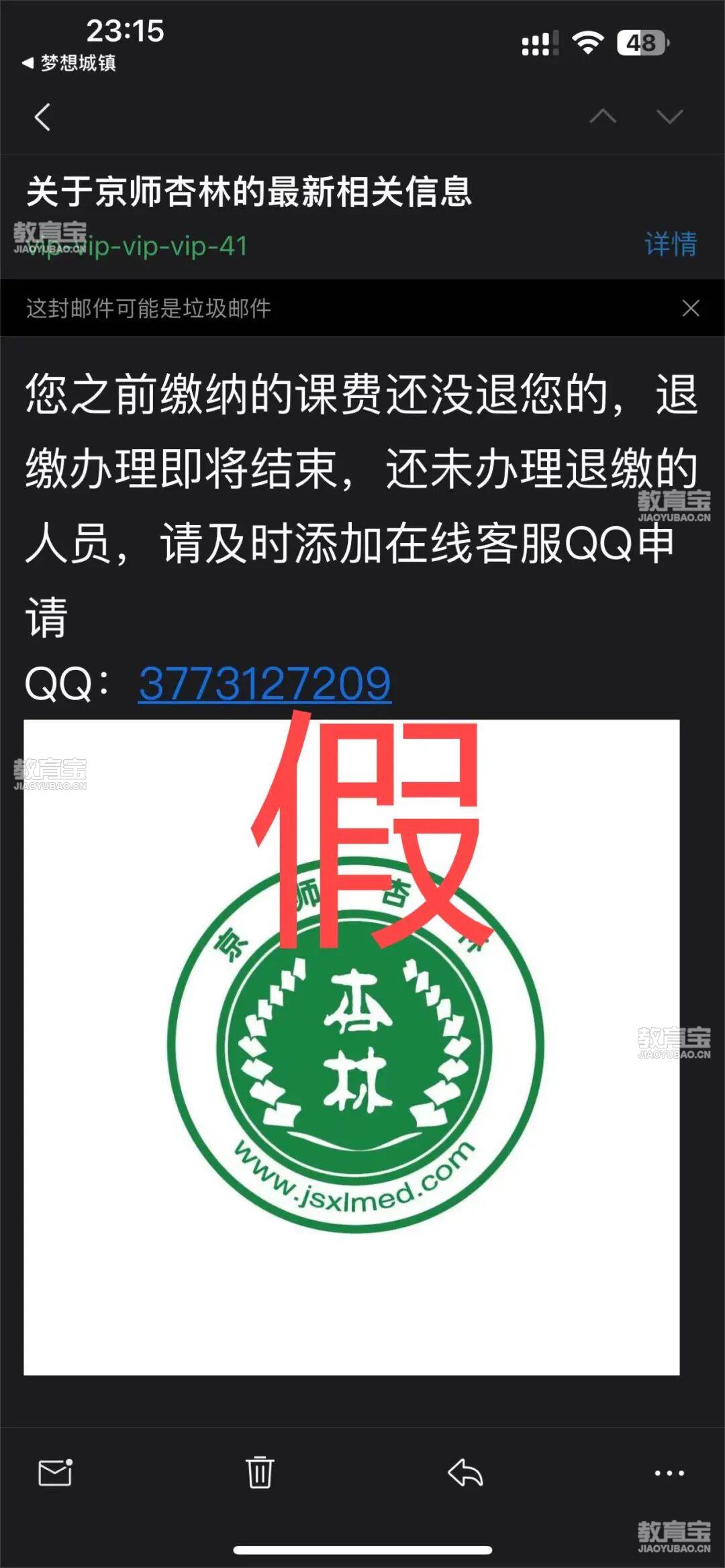The image size is (725, 1568).
Task: Open the attached image in the email
Action: (352, 1047)
